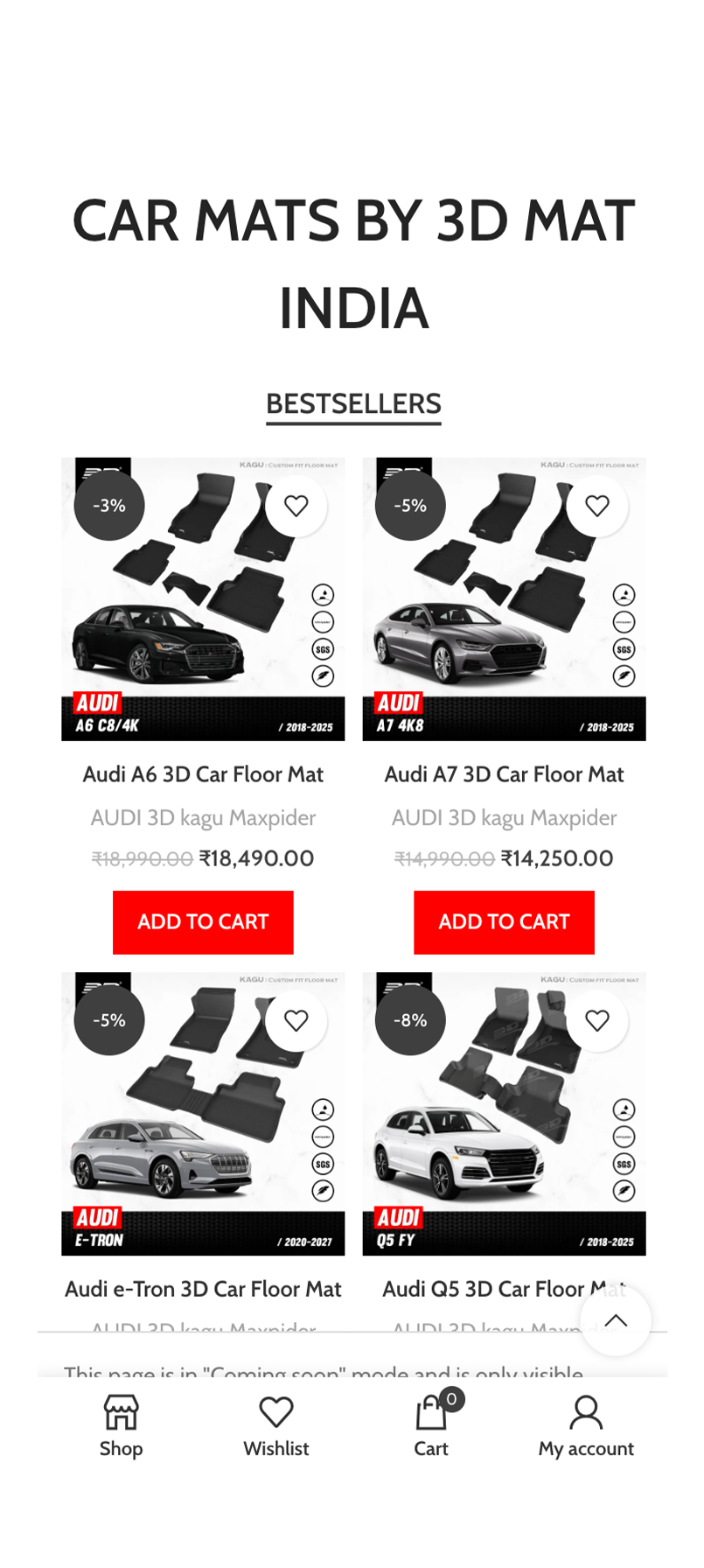Open Audi e-Tron 3D Car Floor Mat title

[x=203, y=1289]
